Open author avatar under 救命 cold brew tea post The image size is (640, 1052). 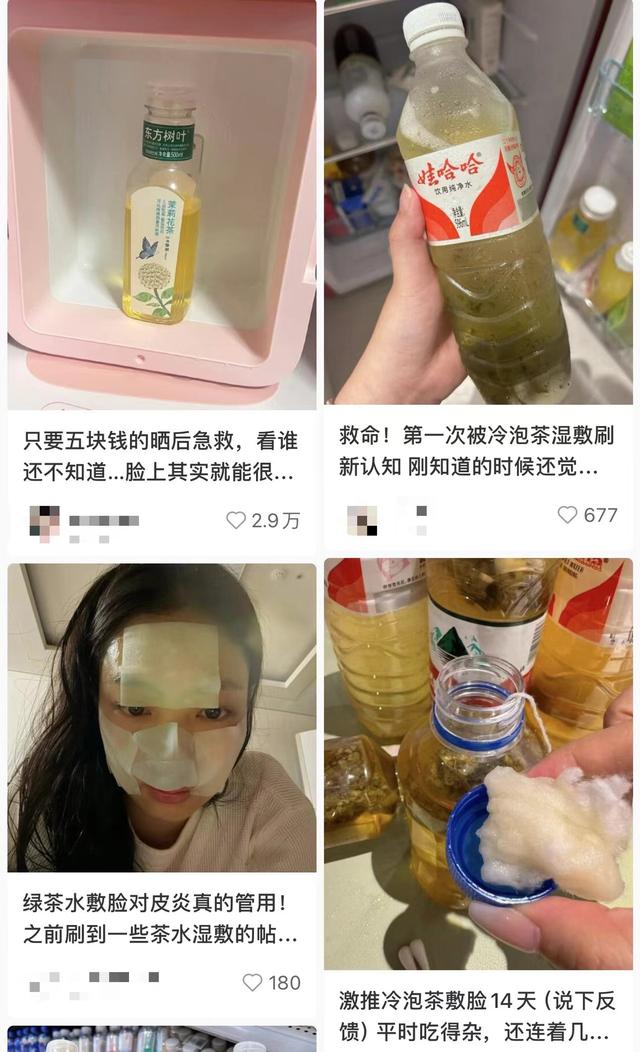(x=361, y=520)
